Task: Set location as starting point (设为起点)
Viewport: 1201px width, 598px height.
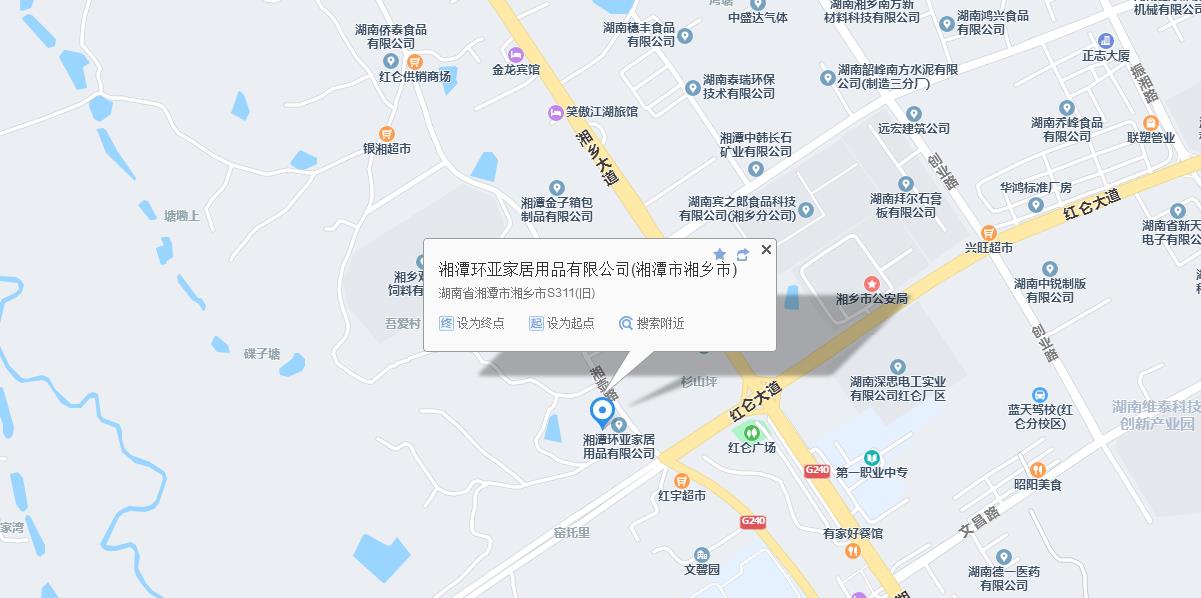Action: point(562,323)
